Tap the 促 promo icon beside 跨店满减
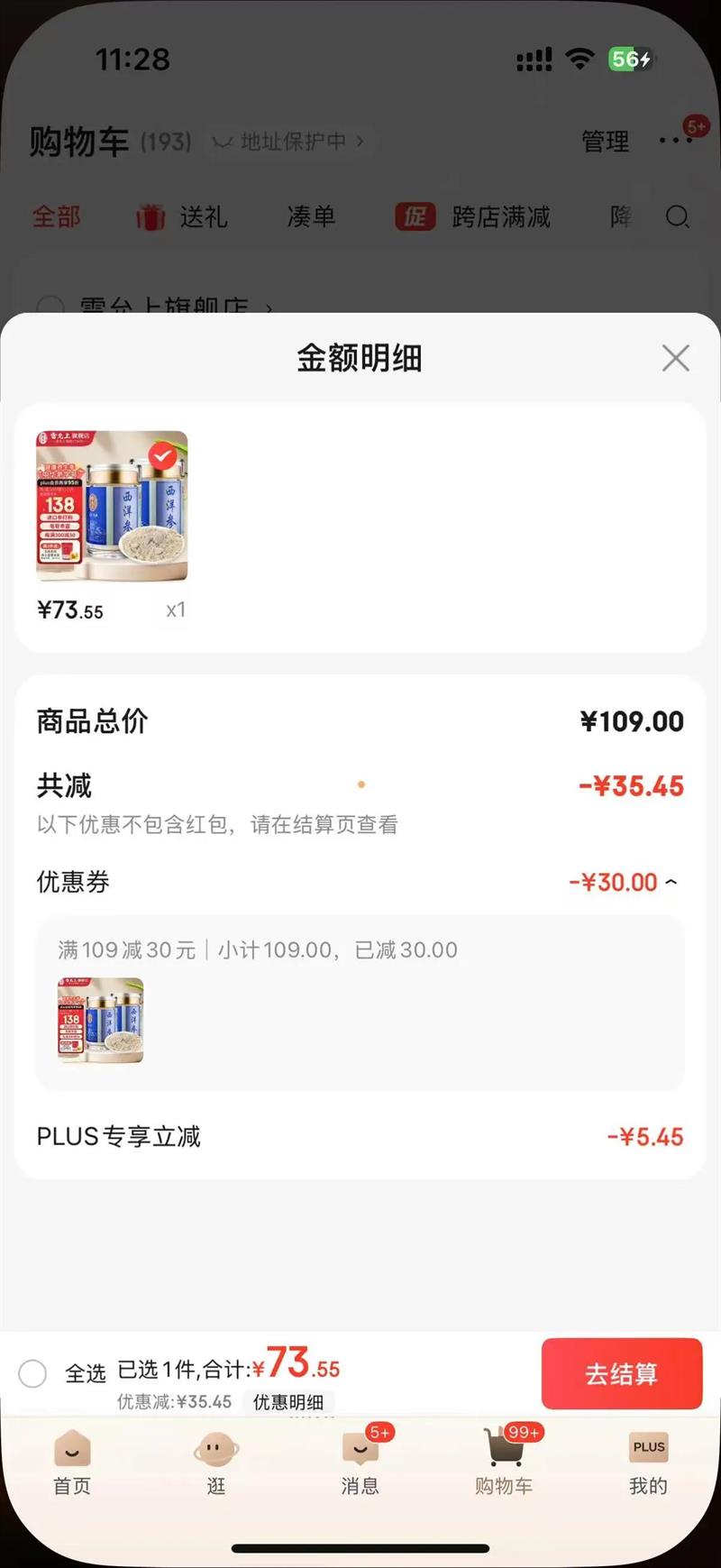This screenshot has width=721, height=1568. click(x=415, y=217)
